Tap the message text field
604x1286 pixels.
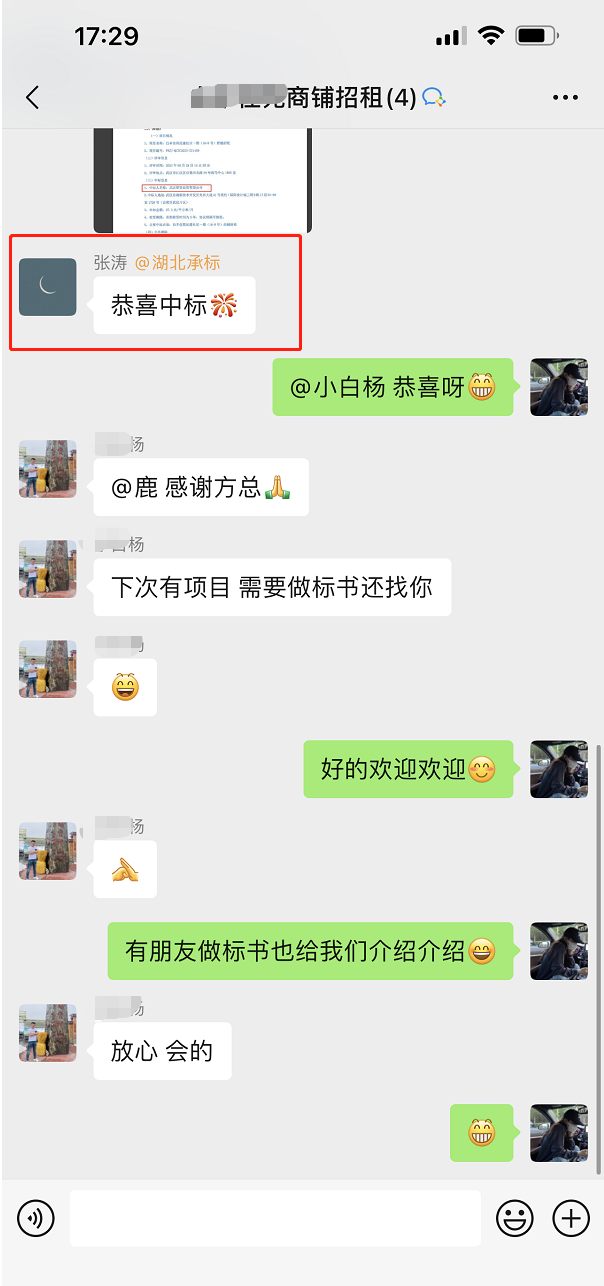coord(275,1218)
